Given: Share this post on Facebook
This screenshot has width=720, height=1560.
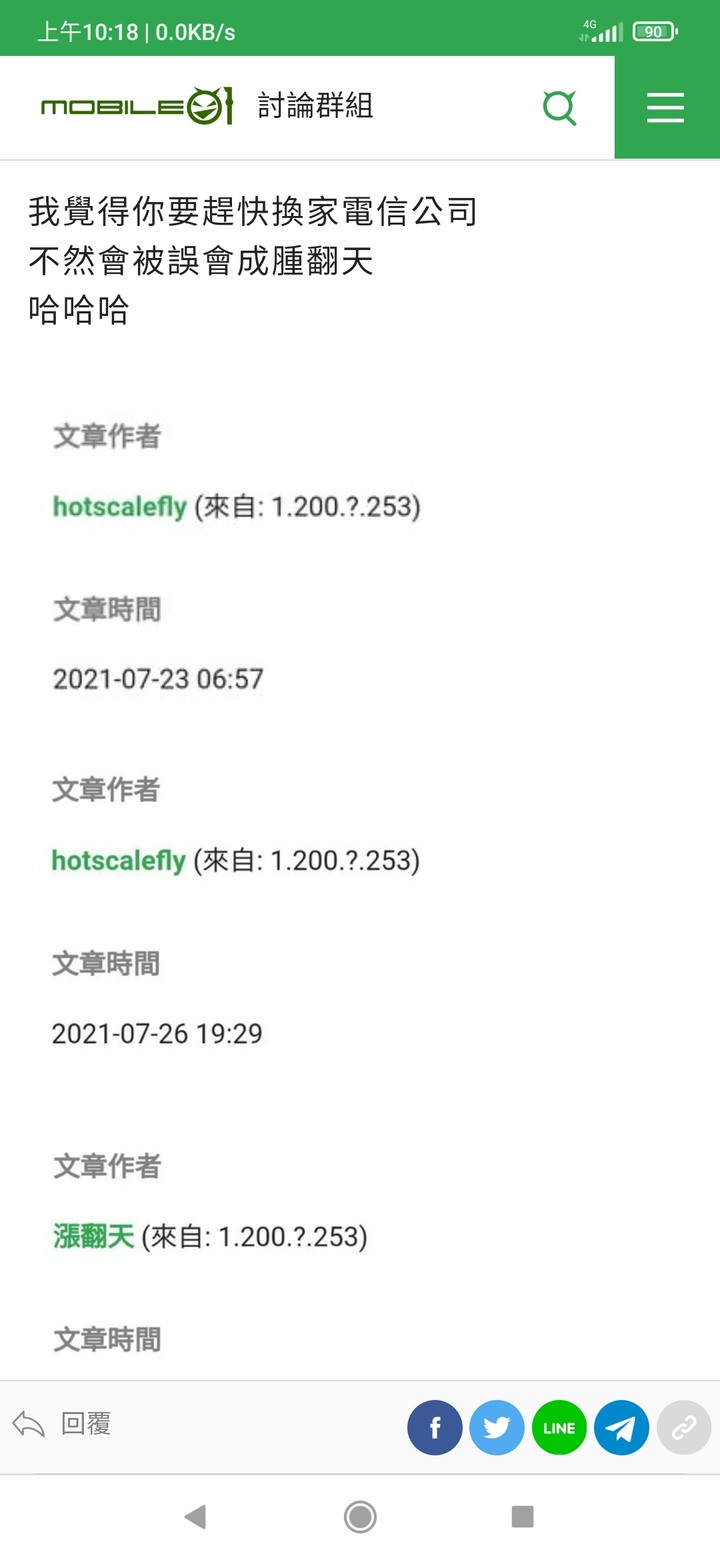Looking at the screenshot, I should 435,1428.
